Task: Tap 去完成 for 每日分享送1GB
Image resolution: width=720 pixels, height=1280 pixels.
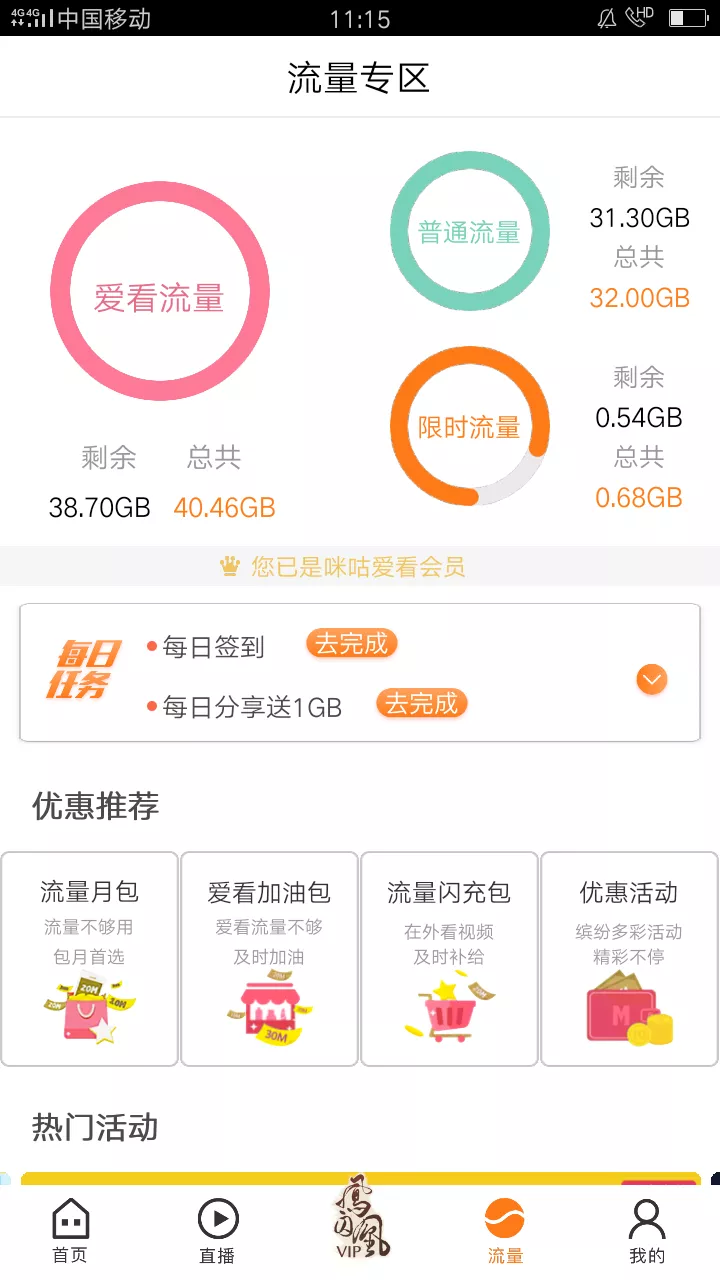Action: tap(421, 703)
